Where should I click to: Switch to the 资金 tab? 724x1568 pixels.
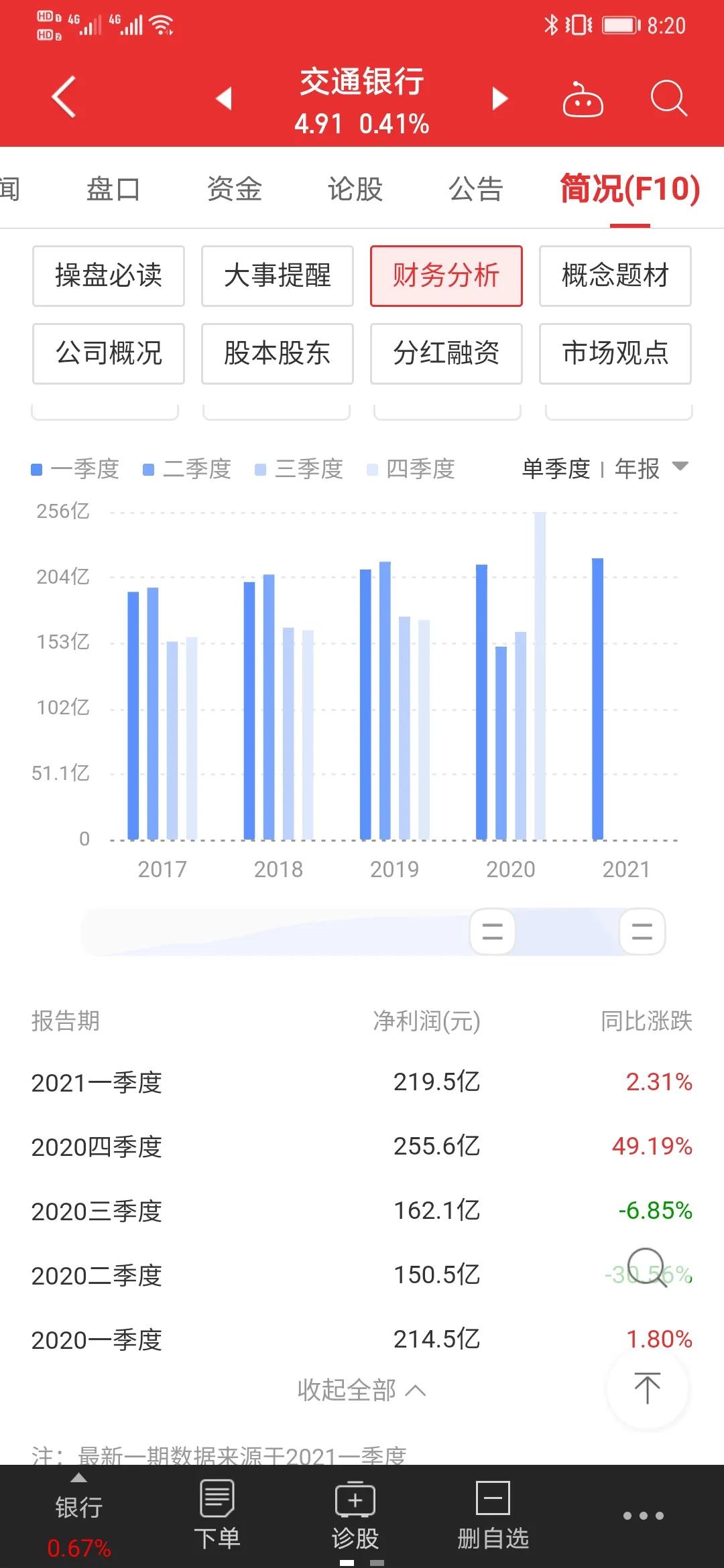pyautogui.click(x=234, y=190)
